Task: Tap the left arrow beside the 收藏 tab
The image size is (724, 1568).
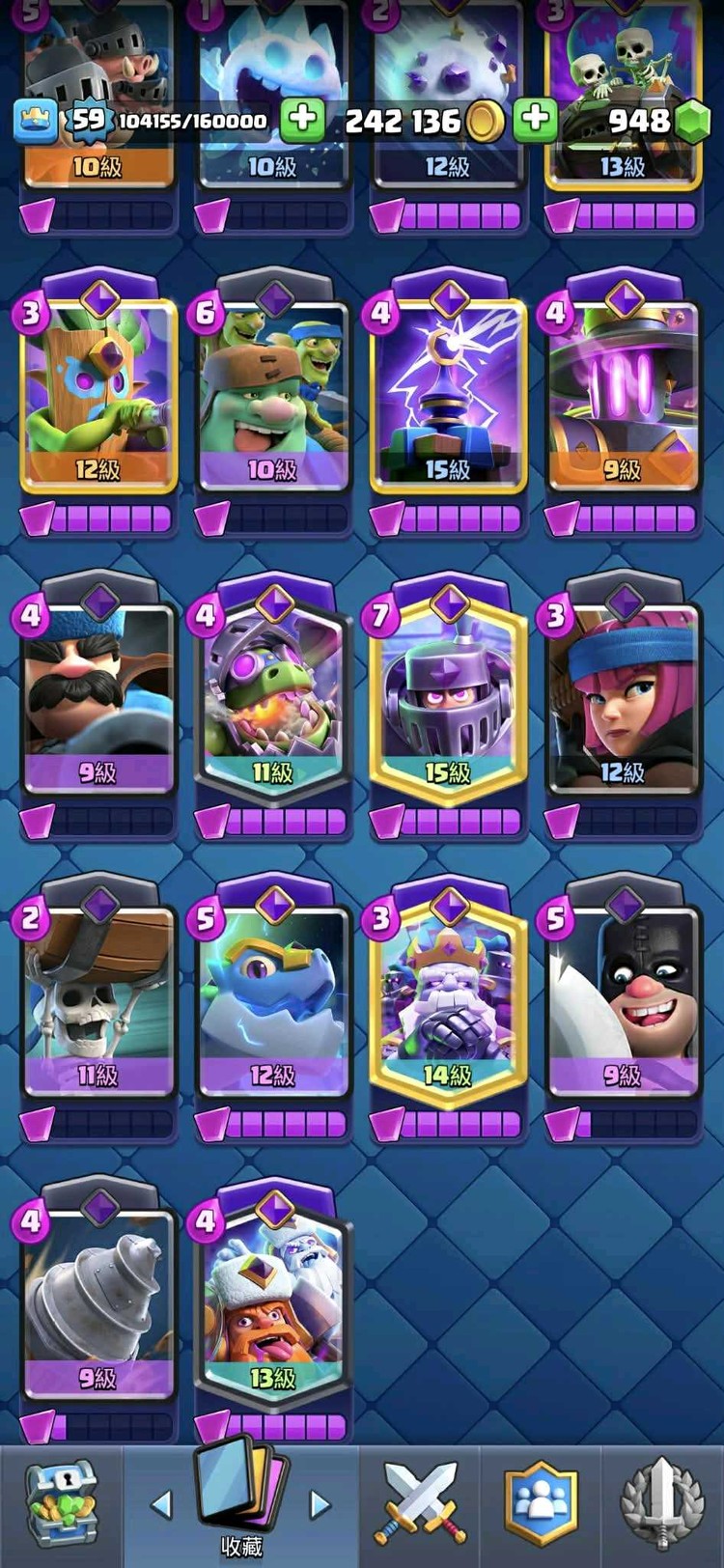Action: 162,1503
